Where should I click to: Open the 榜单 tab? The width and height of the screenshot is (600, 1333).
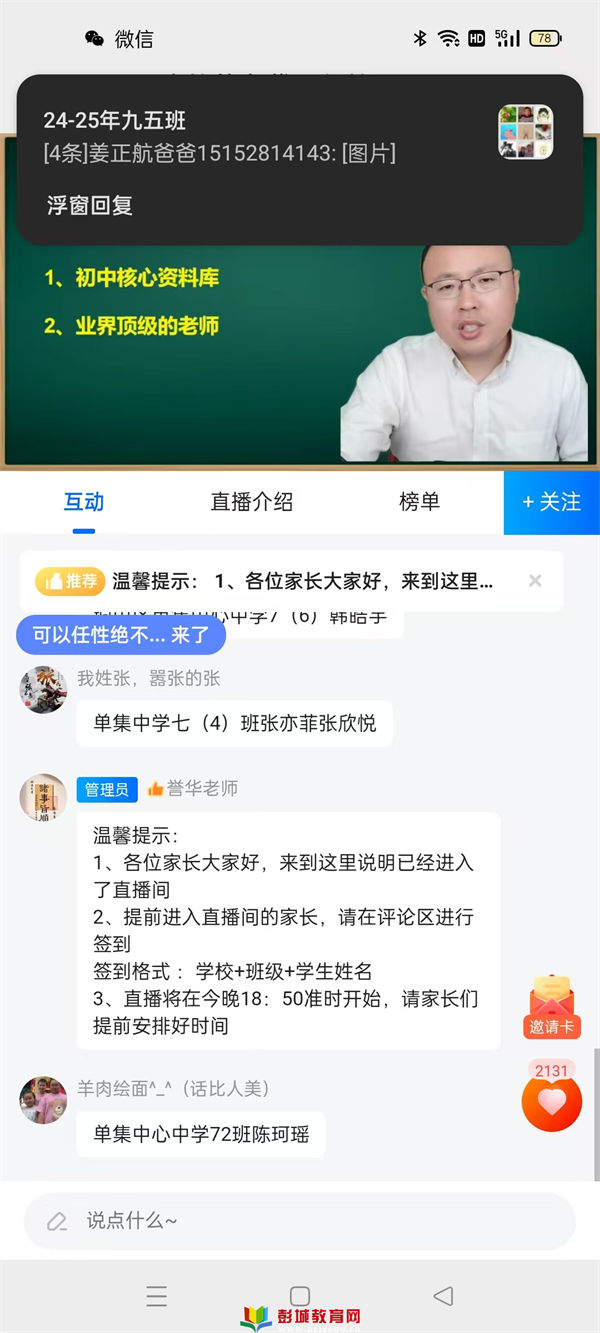pos(419,502)
